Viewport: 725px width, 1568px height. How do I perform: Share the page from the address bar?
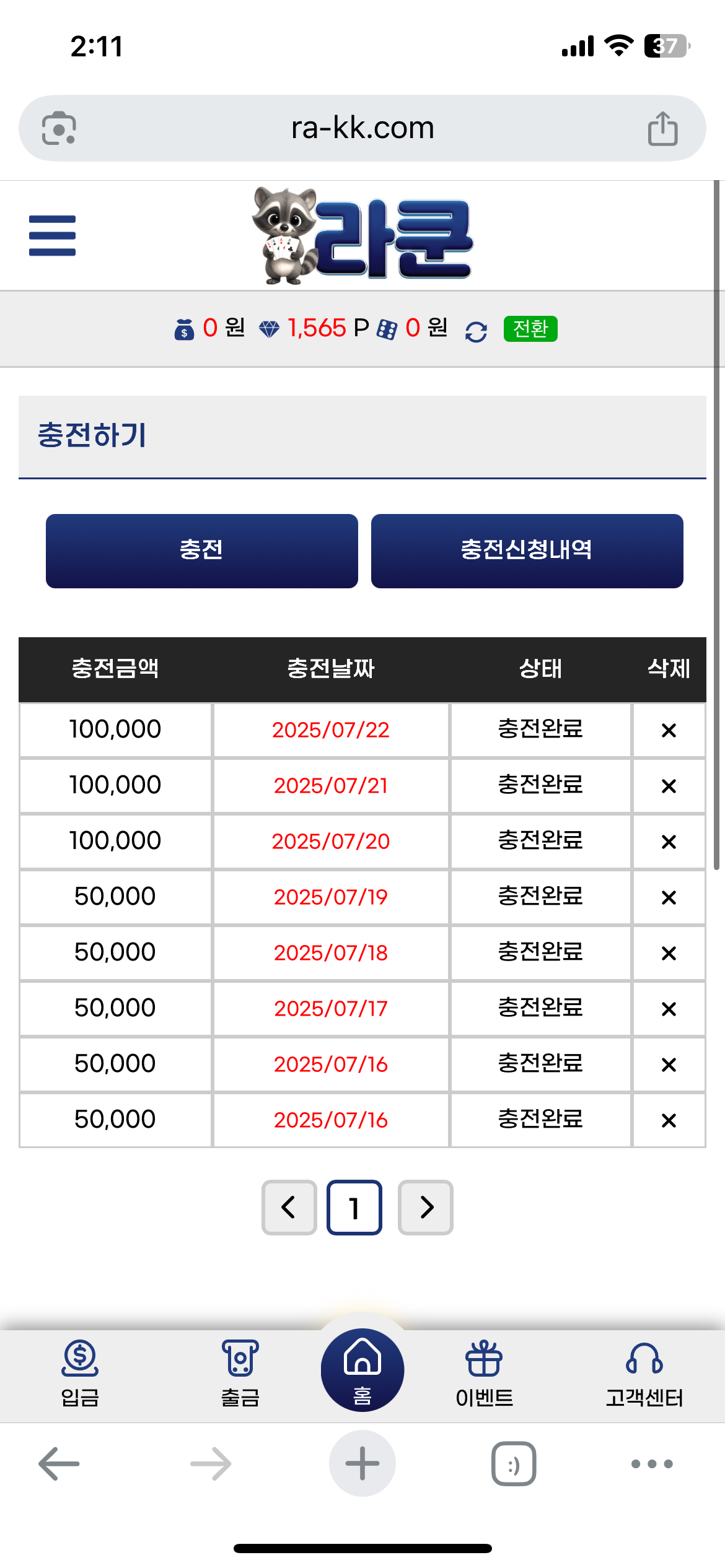click(x=662, y=128)
